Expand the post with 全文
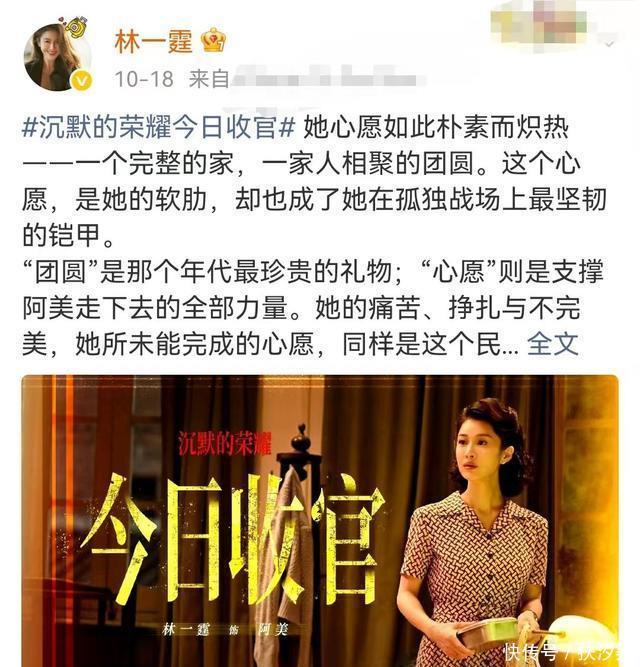 coord(553,343)
